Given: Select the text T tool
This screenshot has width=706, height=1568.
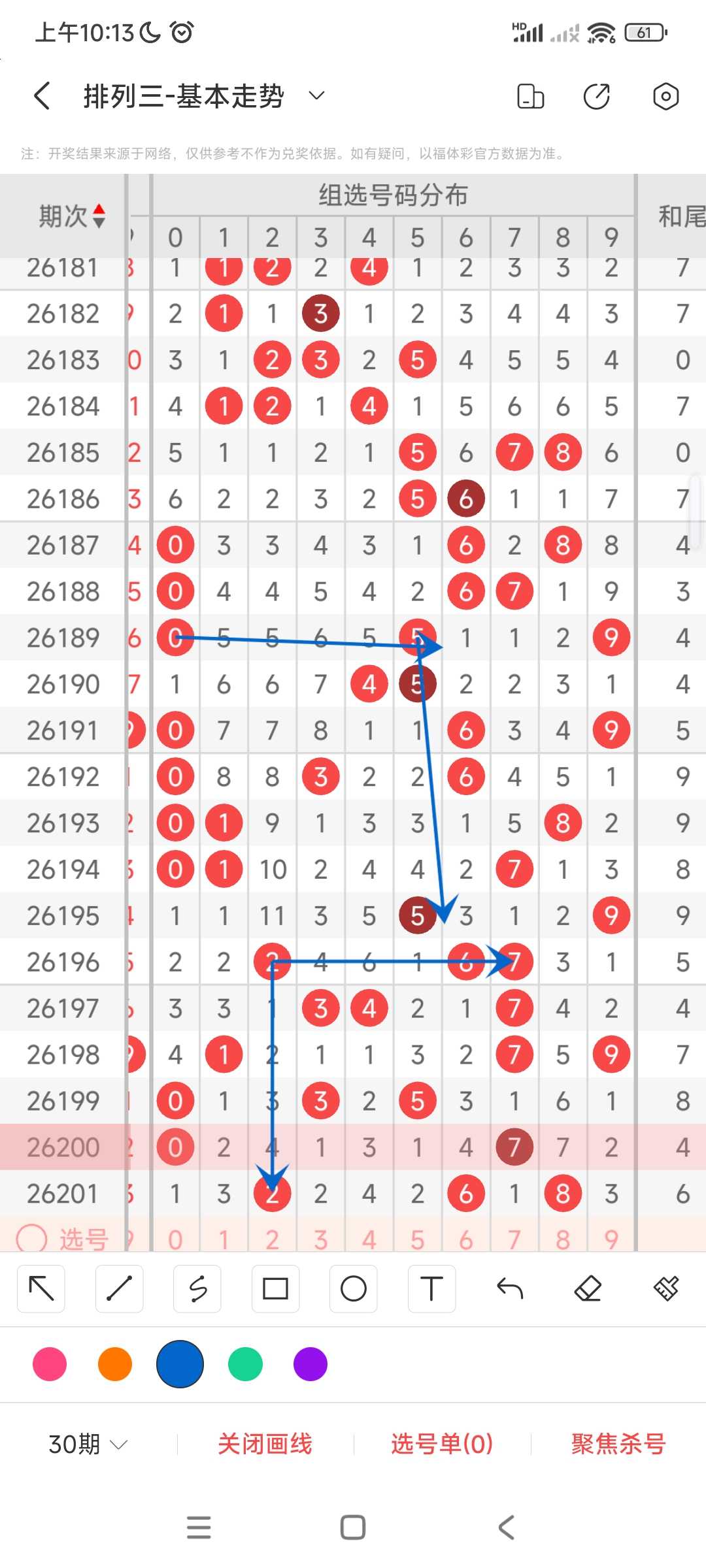Looking at the screenshot, I should (x=431, y=1288).
